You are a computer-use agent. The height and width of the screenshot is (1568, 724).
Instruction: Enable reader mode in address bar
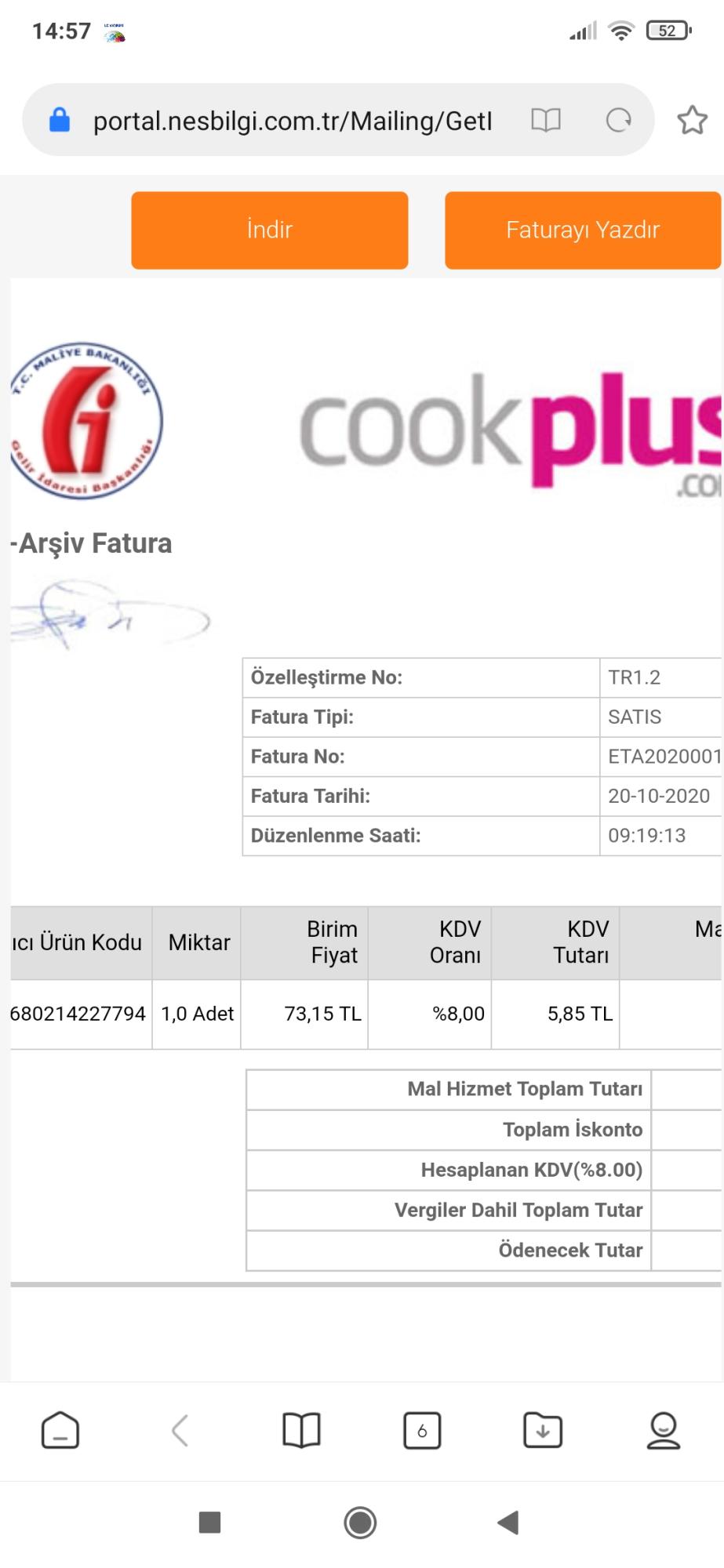click(546, 120)
